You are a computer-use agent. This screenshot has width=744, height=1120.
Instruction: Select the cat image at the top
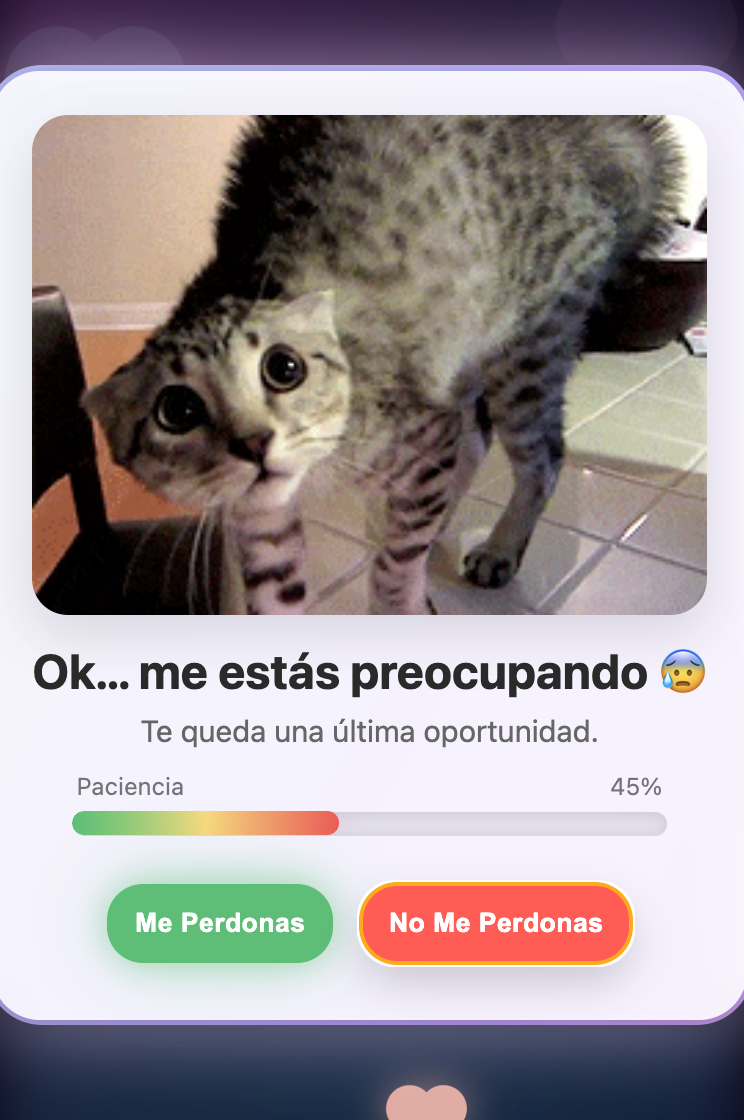(x=370, y=365)
